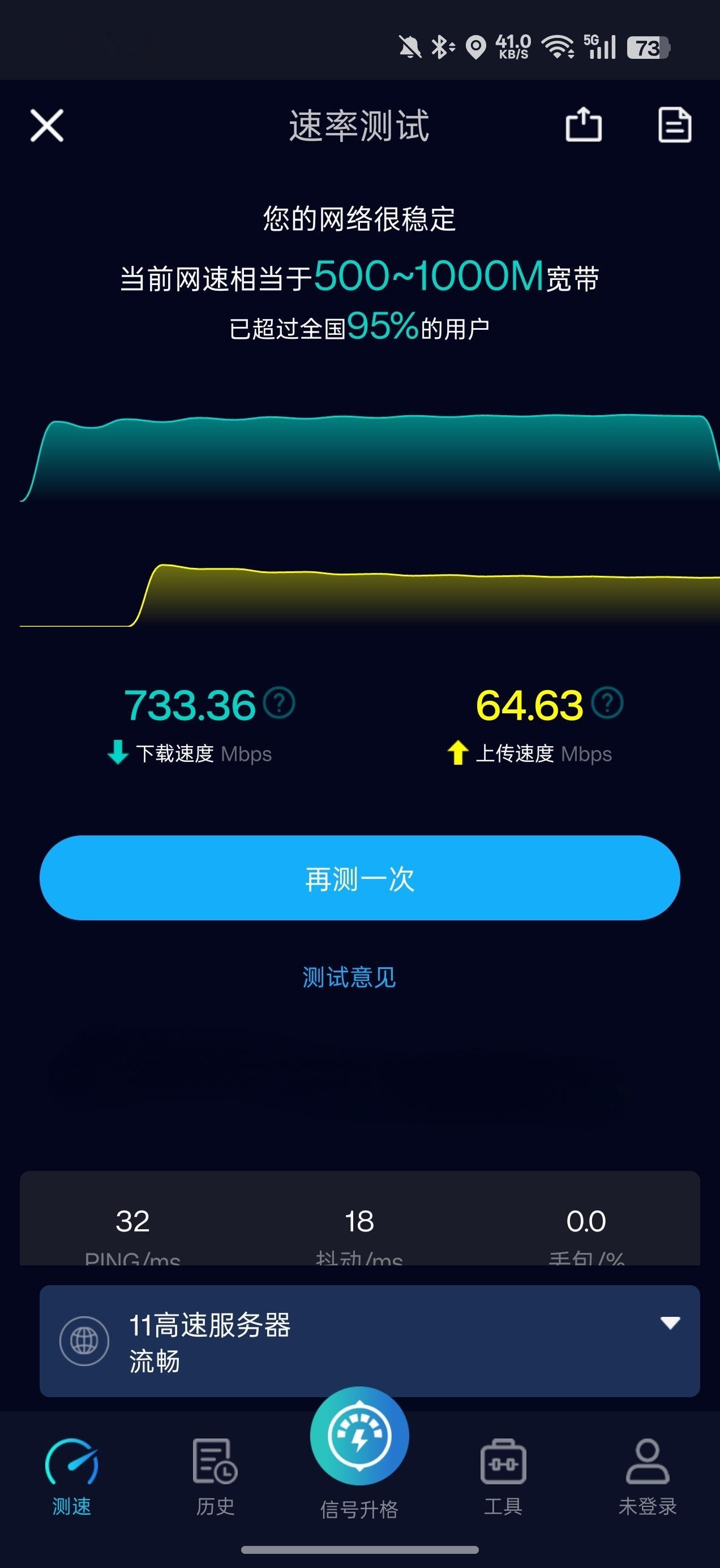Close the 速率测试 screen with the X

coord(46,126)
